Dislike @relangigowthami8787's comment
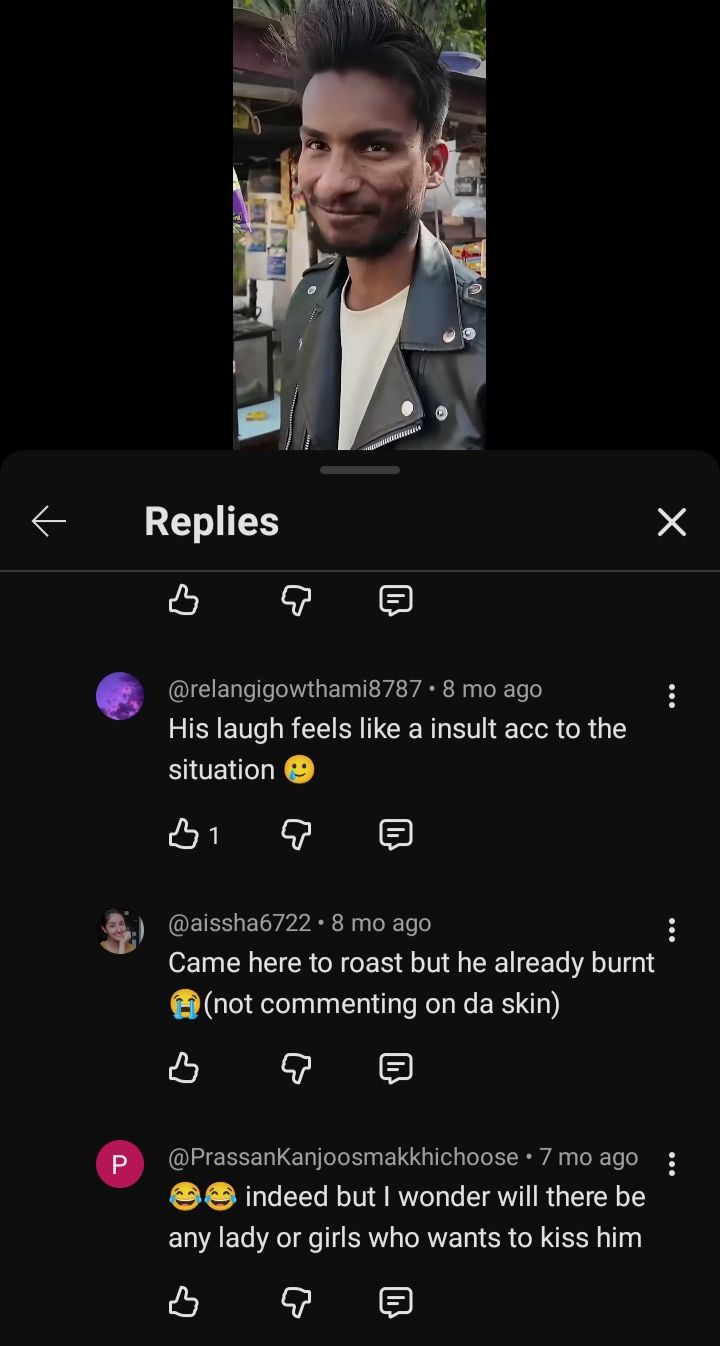 296,834
